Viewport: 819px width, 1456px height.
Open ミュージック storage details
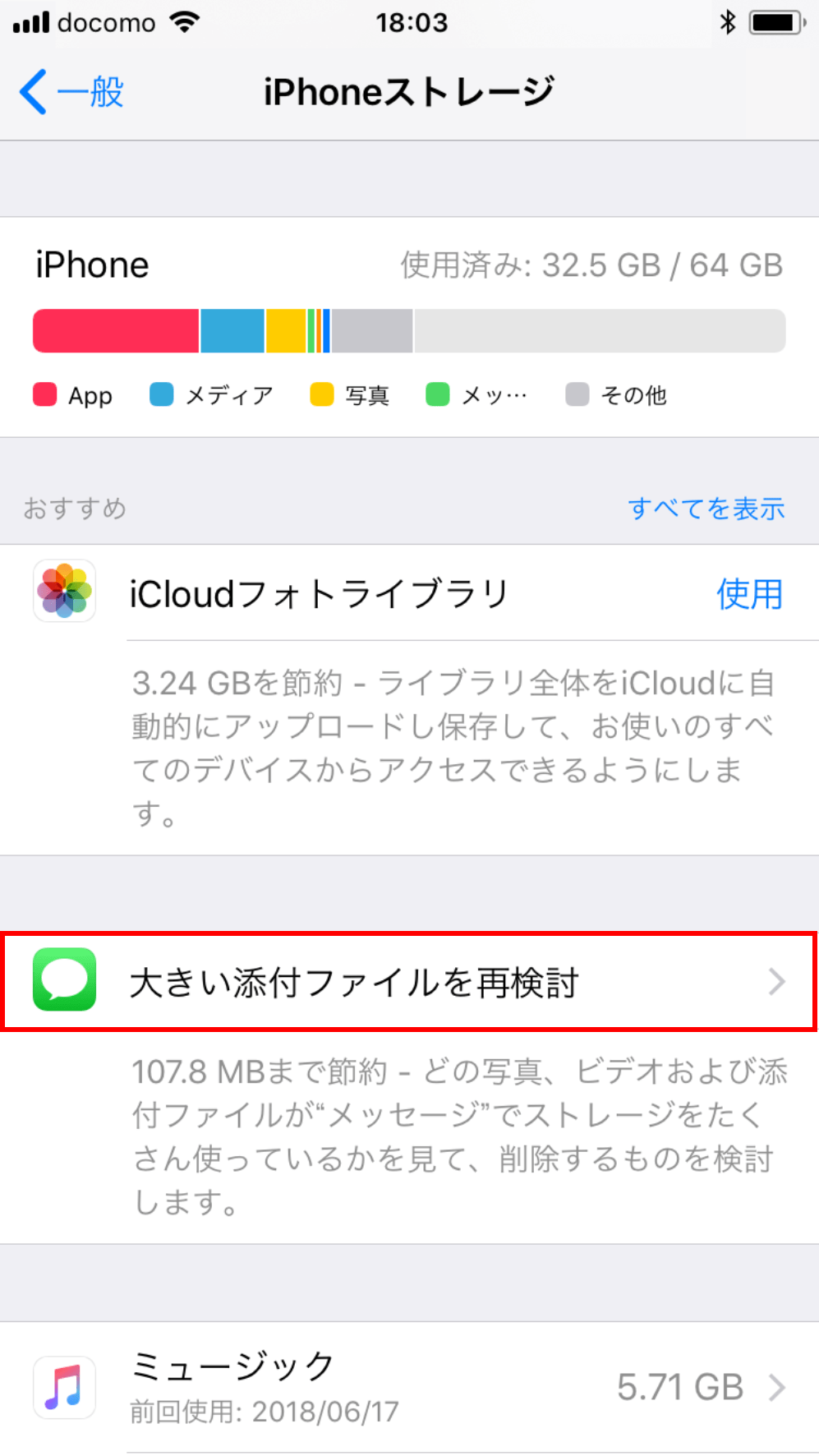[409, 1387]
